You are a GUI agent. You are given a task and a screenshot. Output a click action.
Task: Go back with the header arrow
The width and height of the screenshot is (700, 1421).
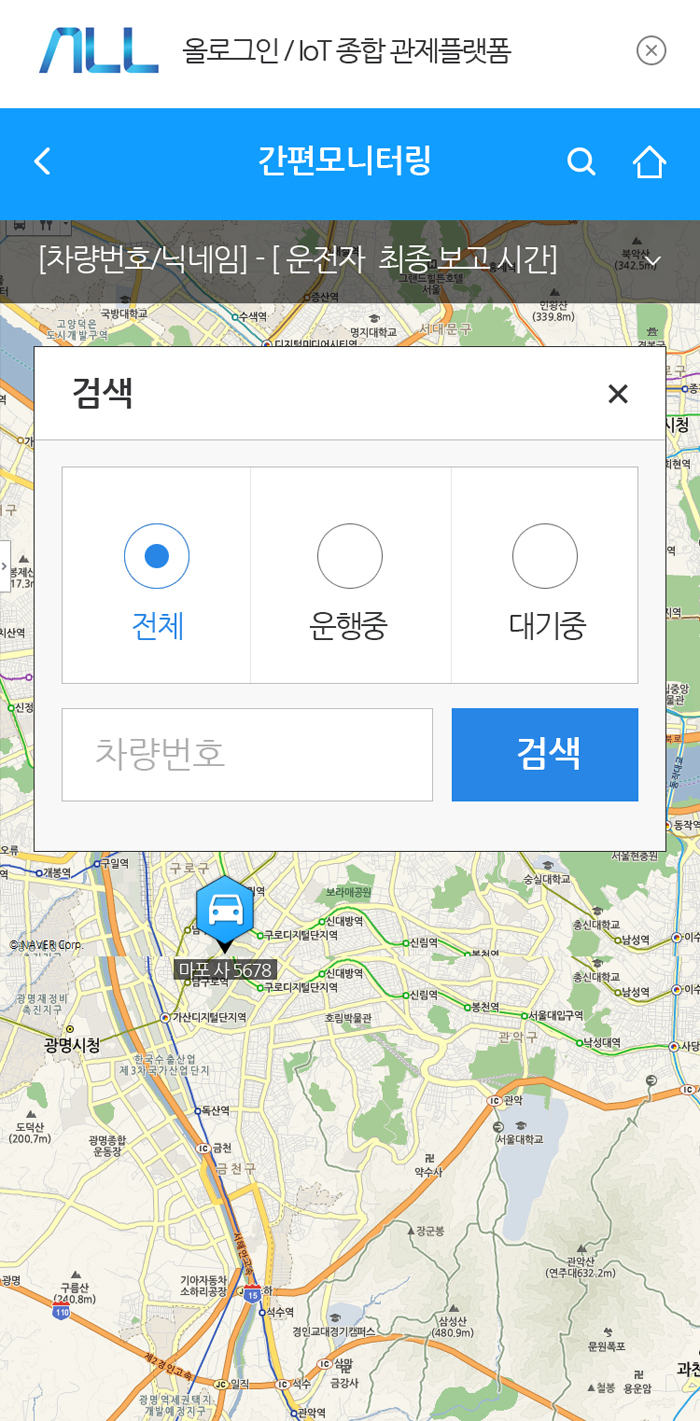pos(42,161)
